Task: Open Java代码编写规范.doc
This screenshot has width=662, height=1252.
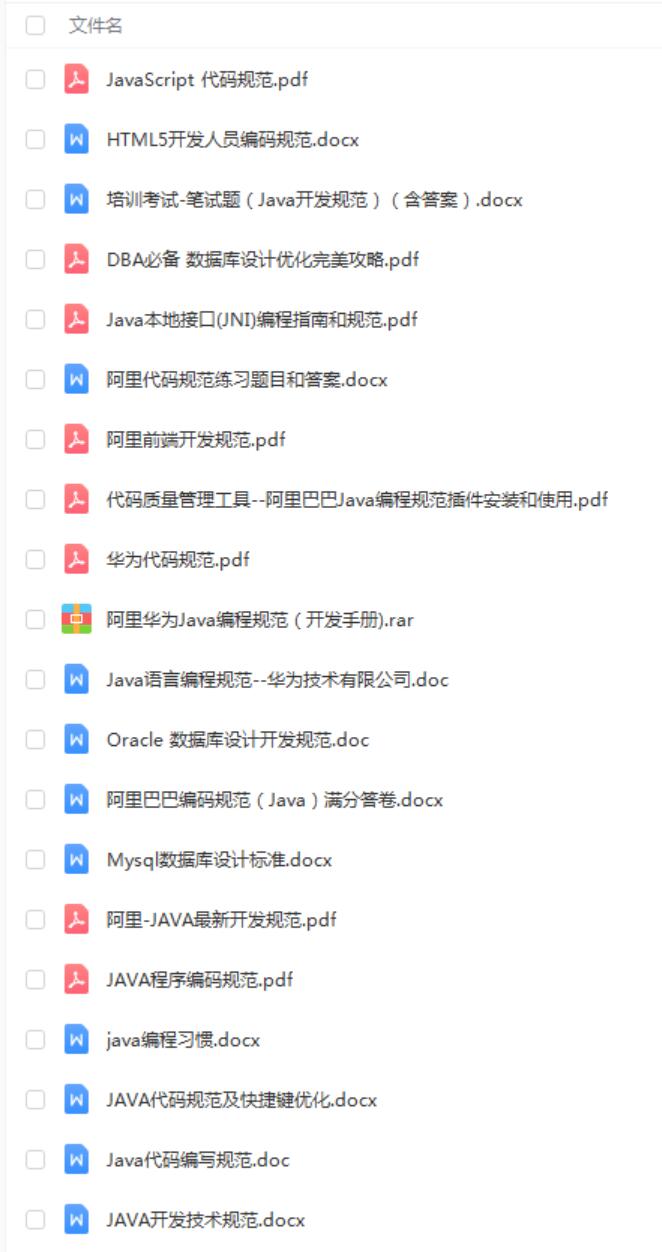Action: click(197, 1160)
